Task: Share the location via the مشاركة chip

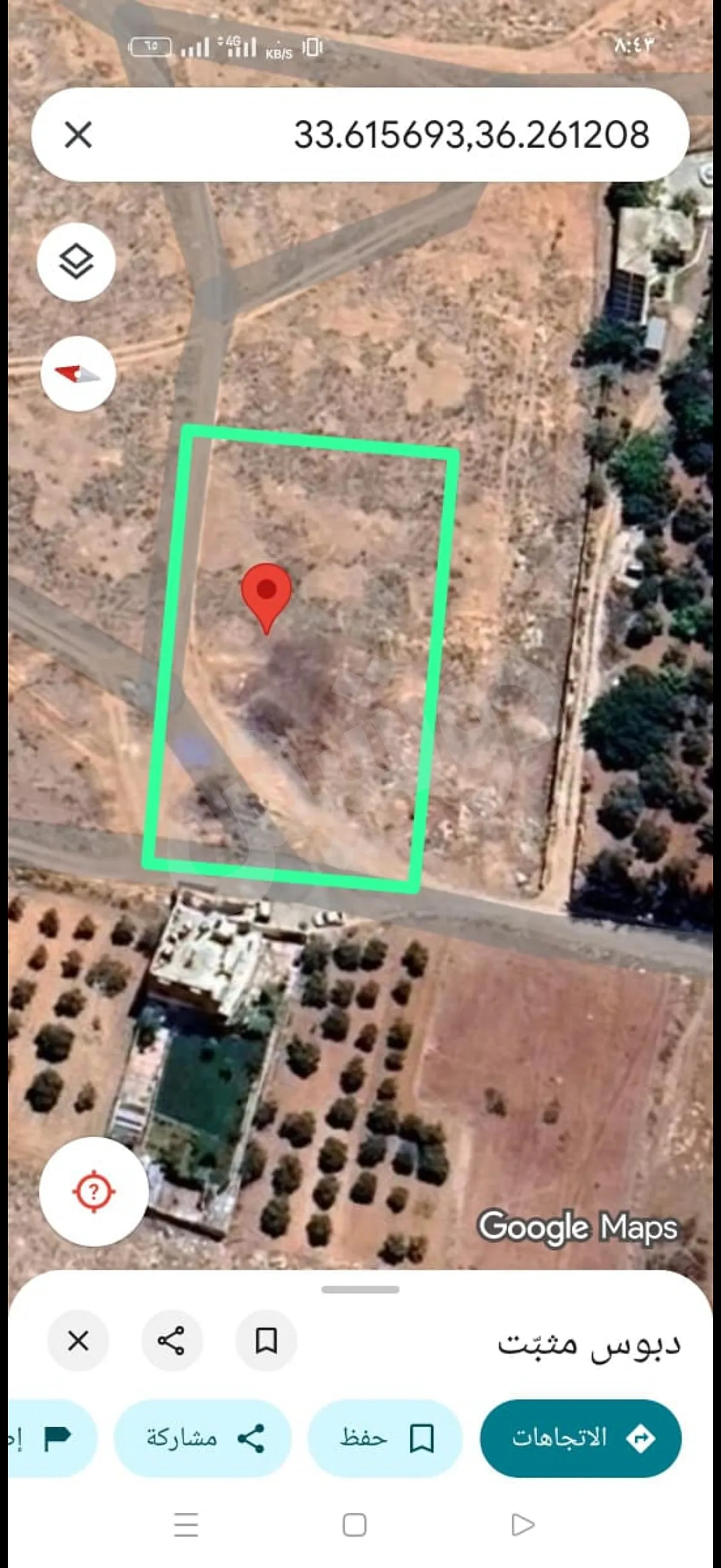Action: (x=203, y=1438)
